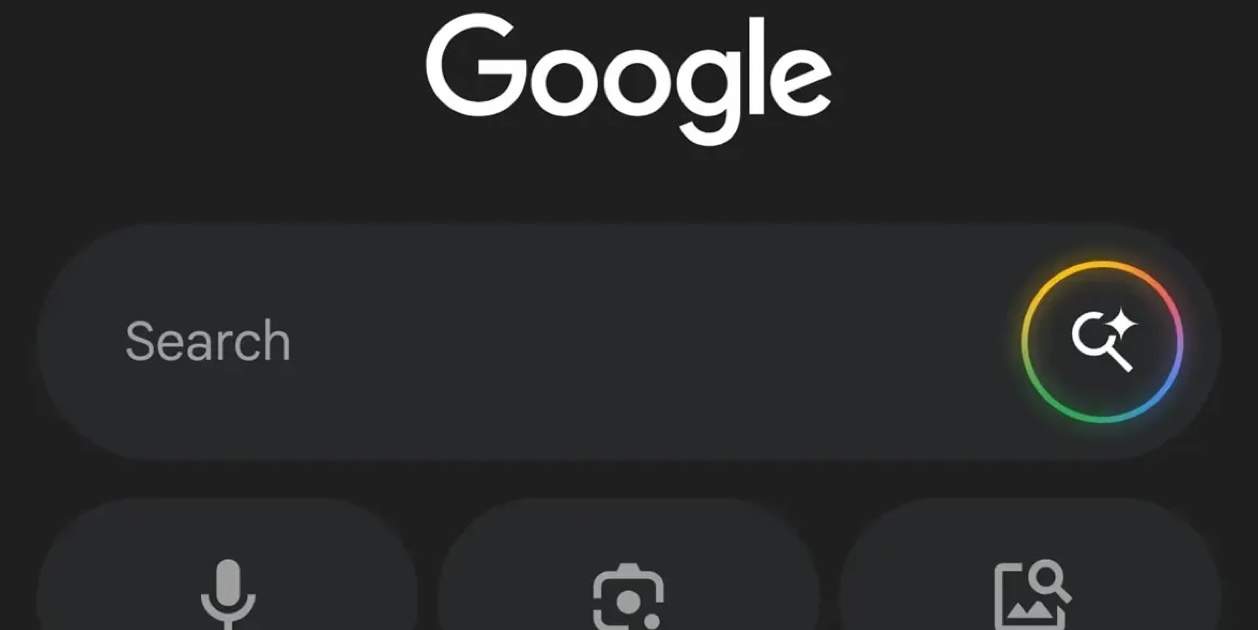Open AI Mode with the rainbow-ringed search icon
This screenshot has height=630, width=1258.
(1102, 342)
